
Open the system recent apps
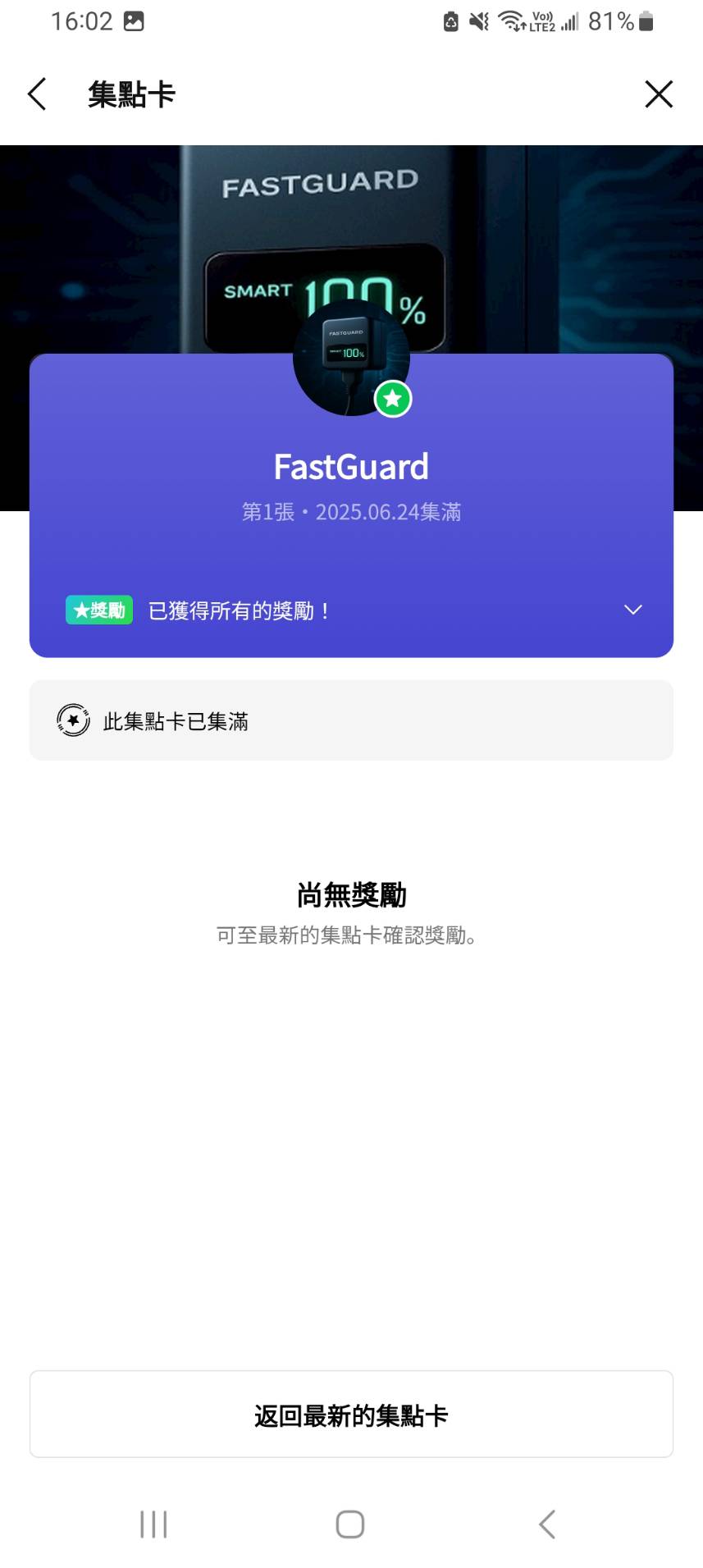click(153, 1524)
